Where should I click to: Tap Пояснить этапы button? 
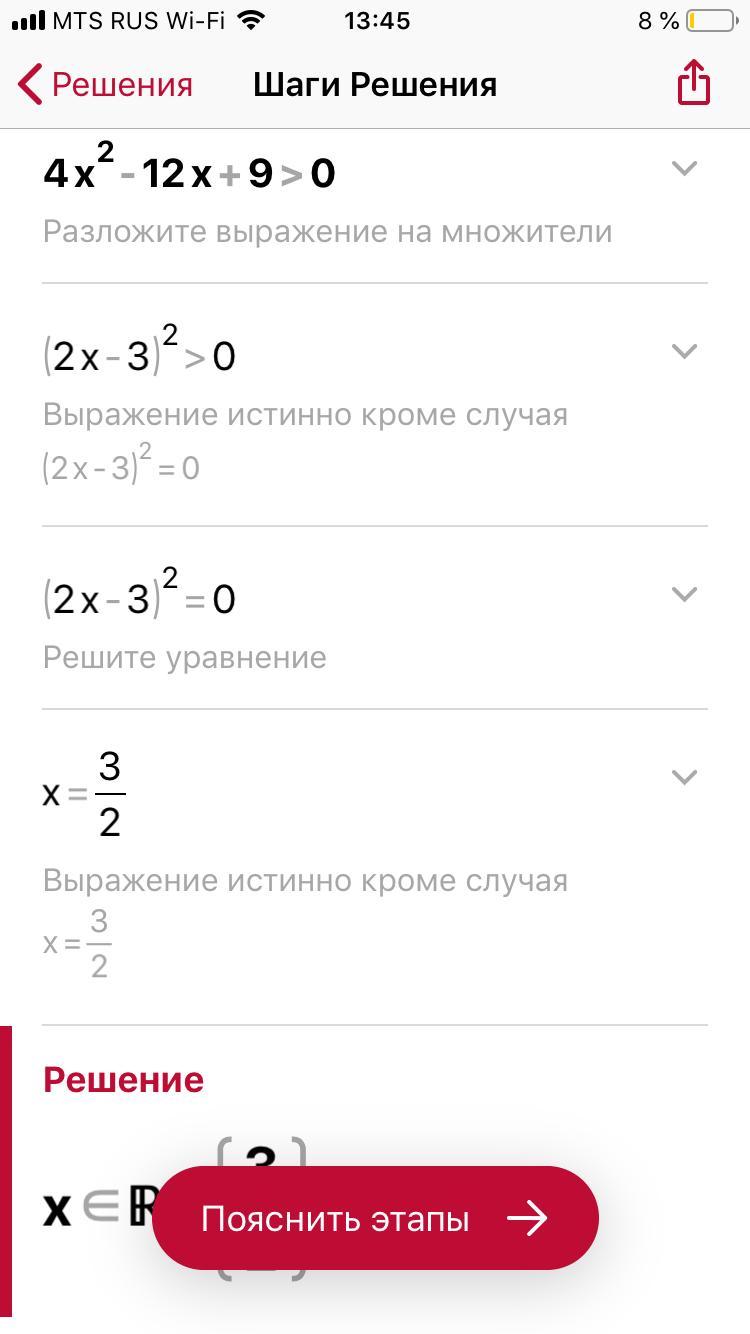[x=375, y=1218]
